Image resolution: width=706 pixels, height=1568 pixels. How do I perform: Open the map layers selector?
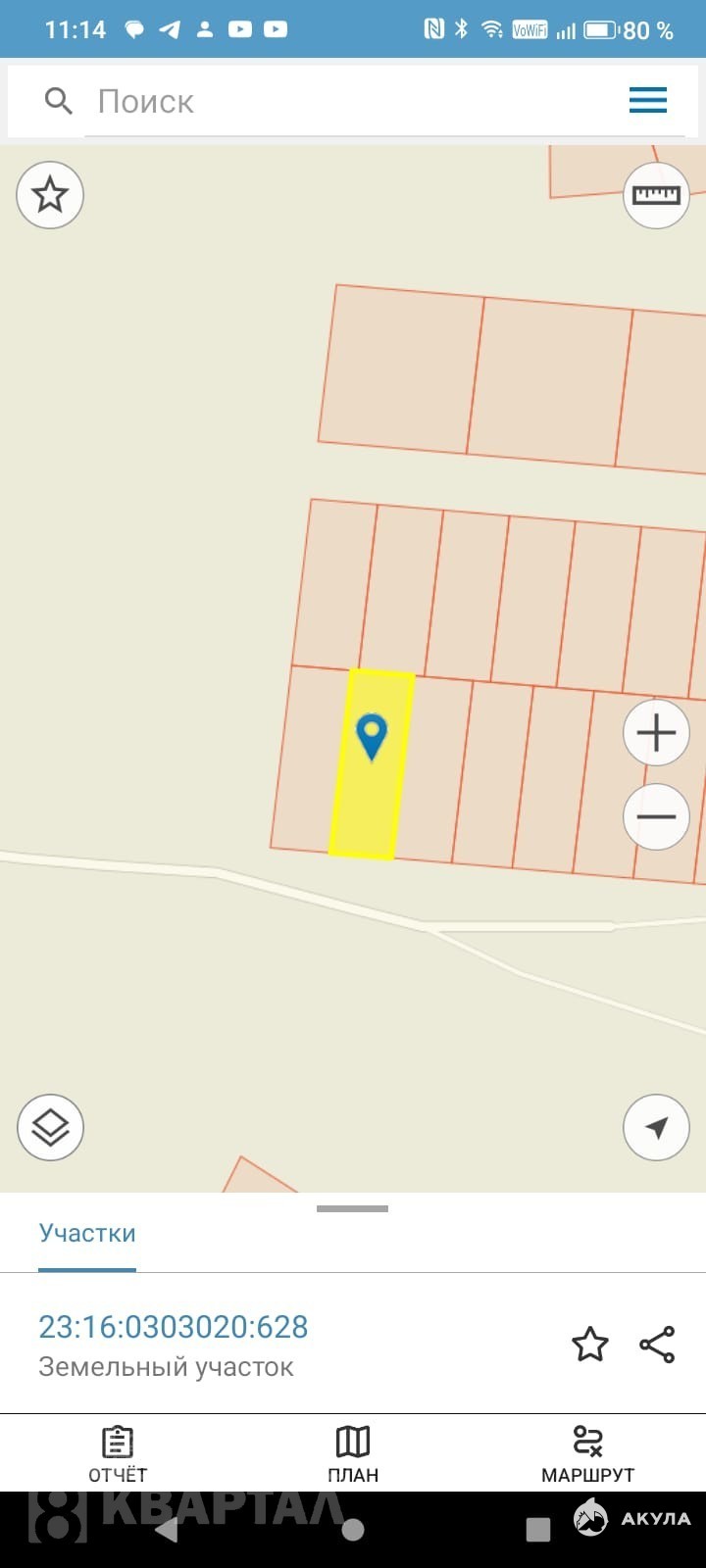pos(50,1127)
